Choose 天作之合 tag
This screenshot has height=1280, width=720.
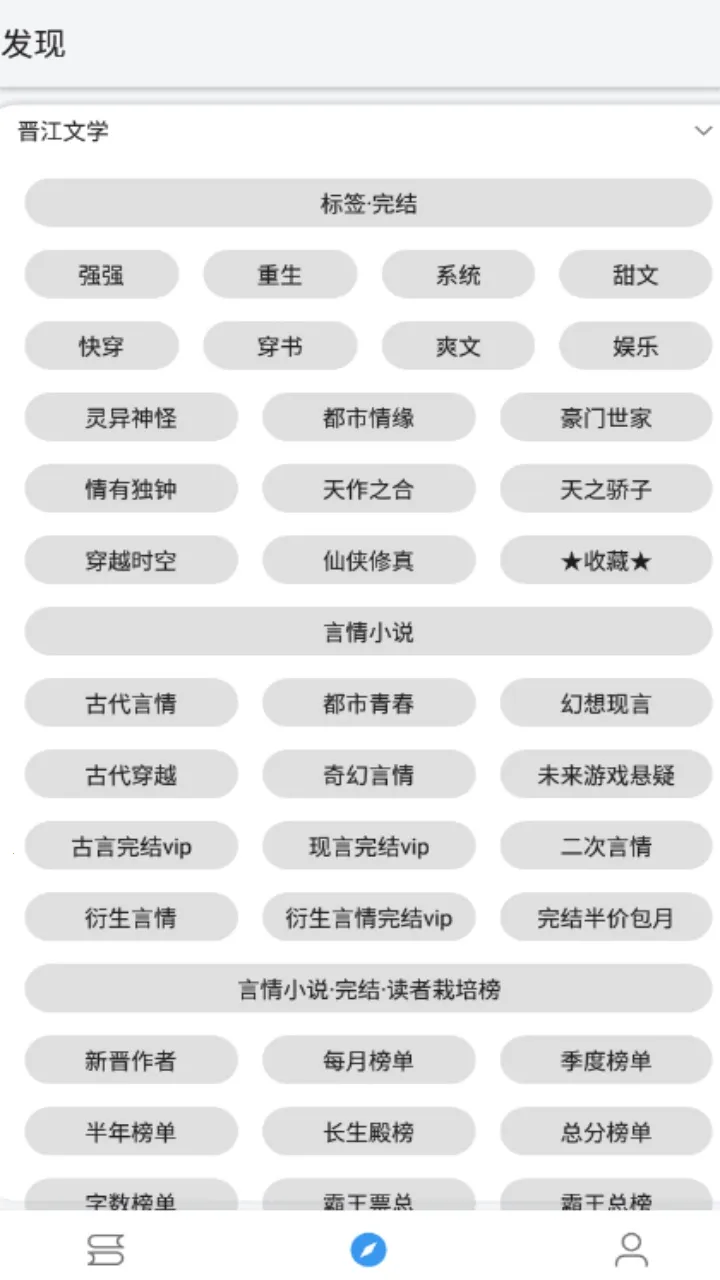click(368, 490)
